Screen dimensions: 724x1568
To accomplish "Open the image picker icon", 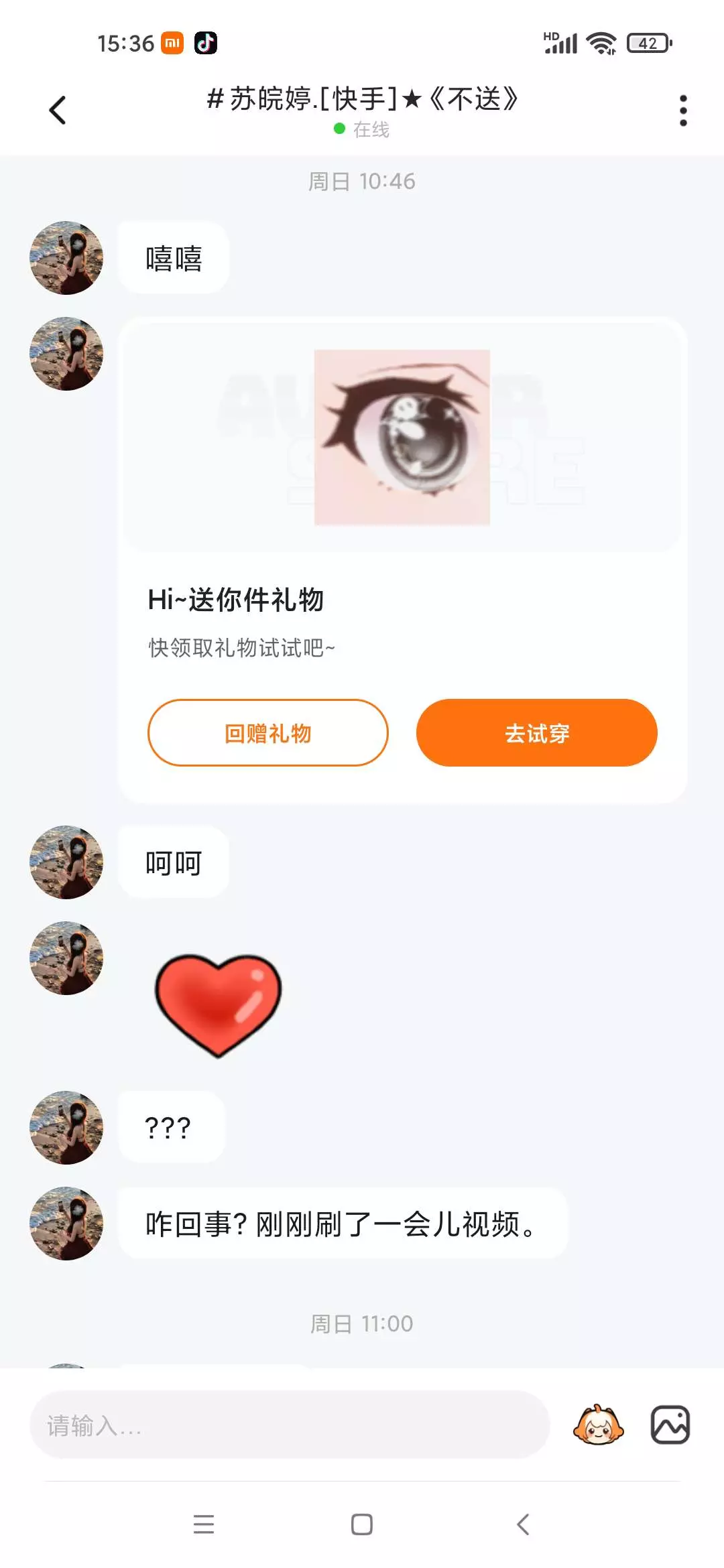I will click(670, 1425).
